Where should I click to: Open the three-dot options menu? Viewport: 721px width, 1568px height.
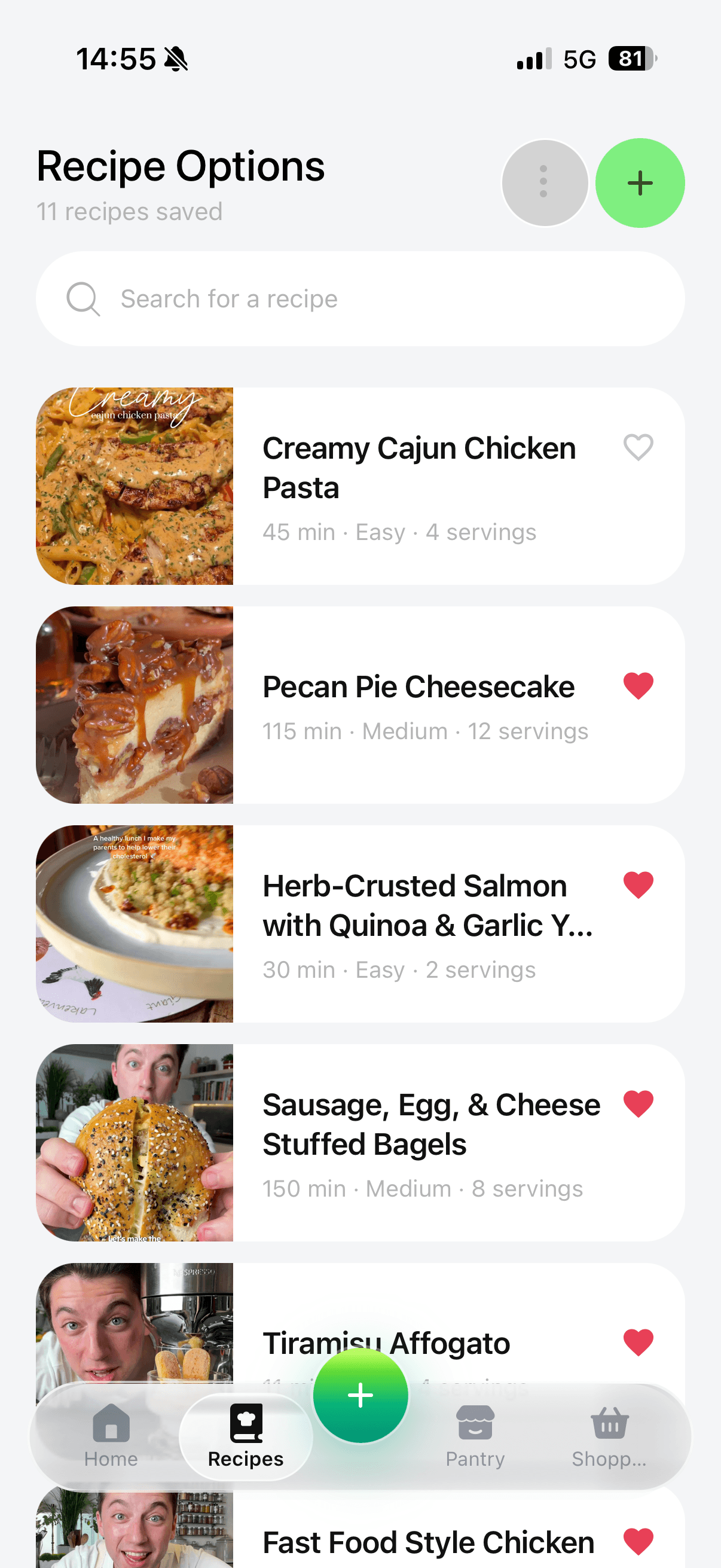pyautogui.click(x=545, y=182)
